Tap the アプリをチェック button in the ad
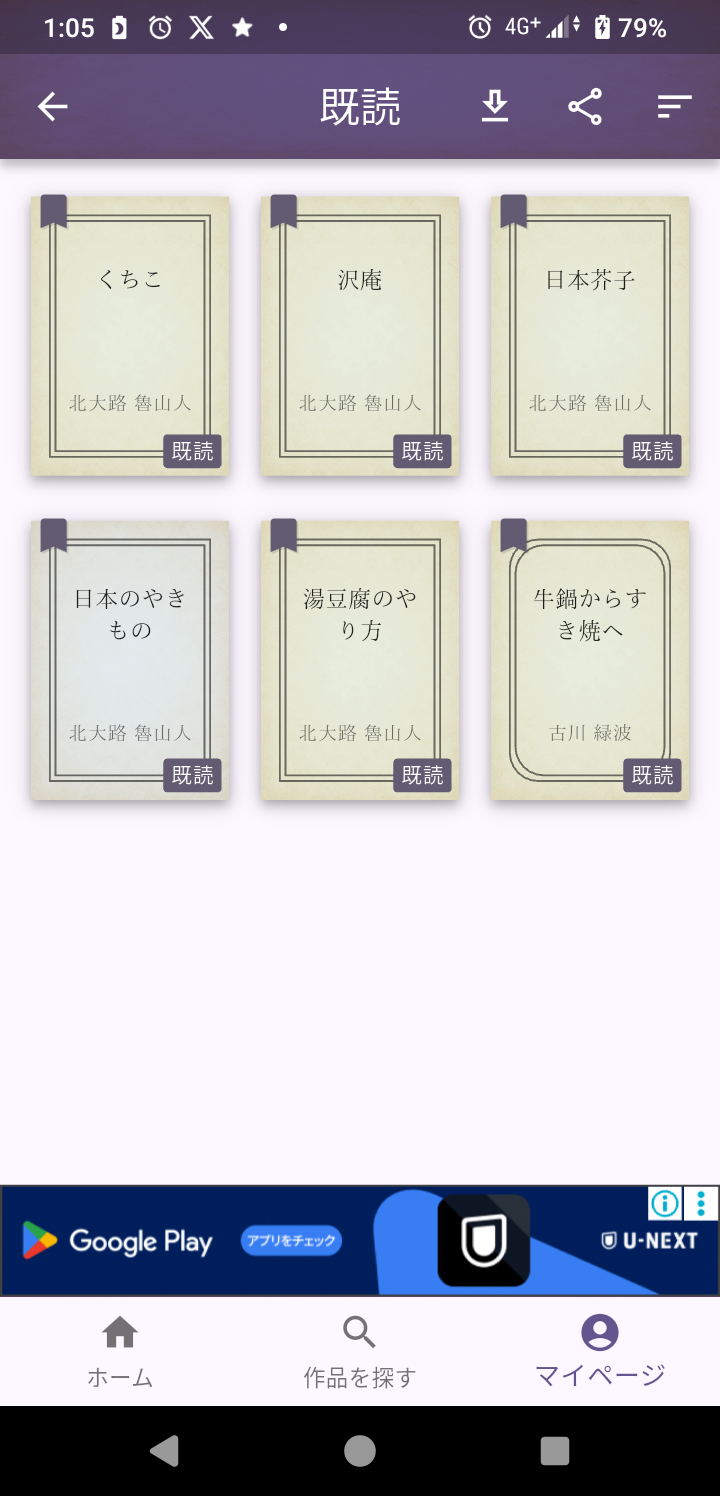Image resolution: width=720 pixels, height=1496 pixels. coord(291,1241)
